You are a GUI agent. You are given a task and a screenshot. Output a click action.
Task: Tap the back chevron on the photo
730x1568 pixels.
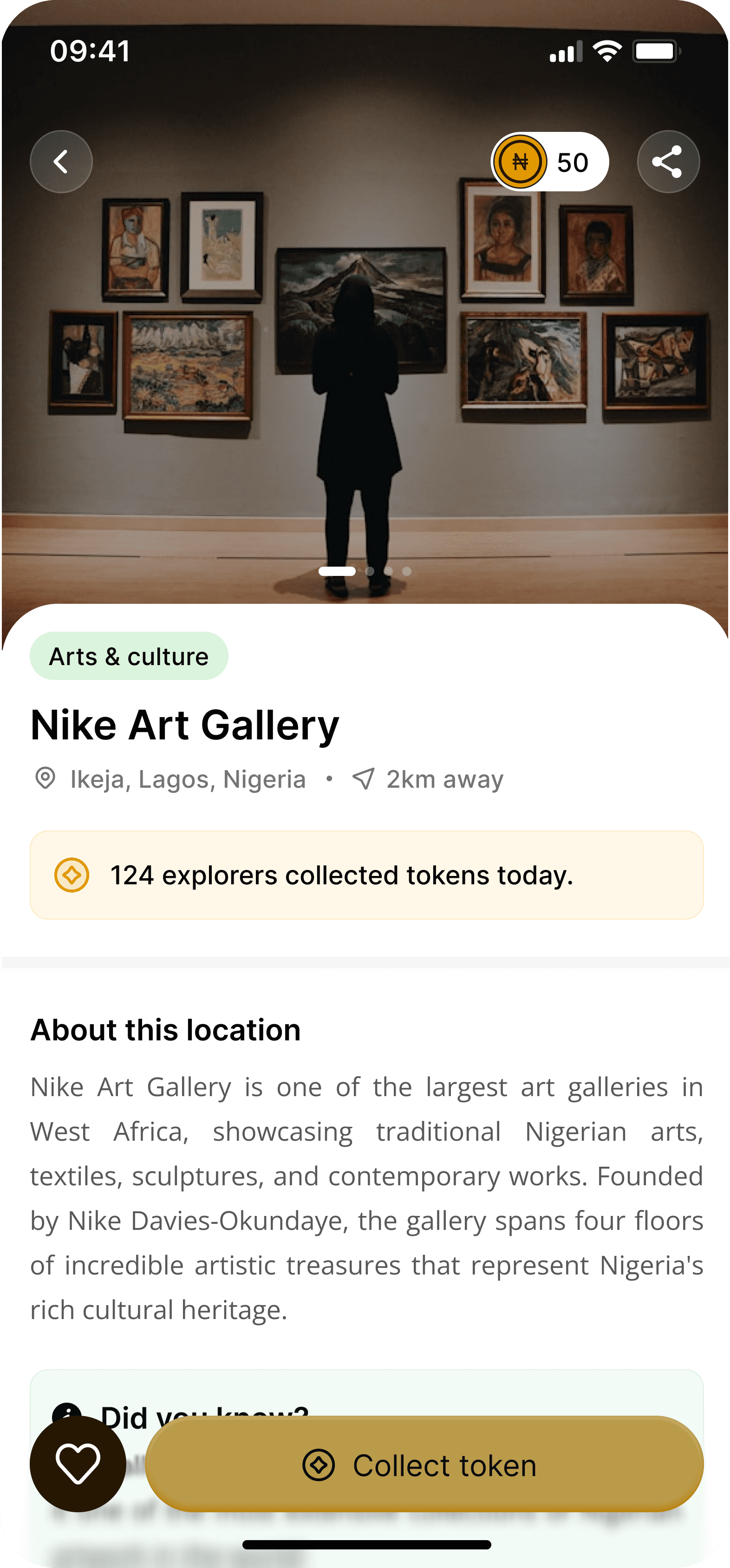point(61,161)
